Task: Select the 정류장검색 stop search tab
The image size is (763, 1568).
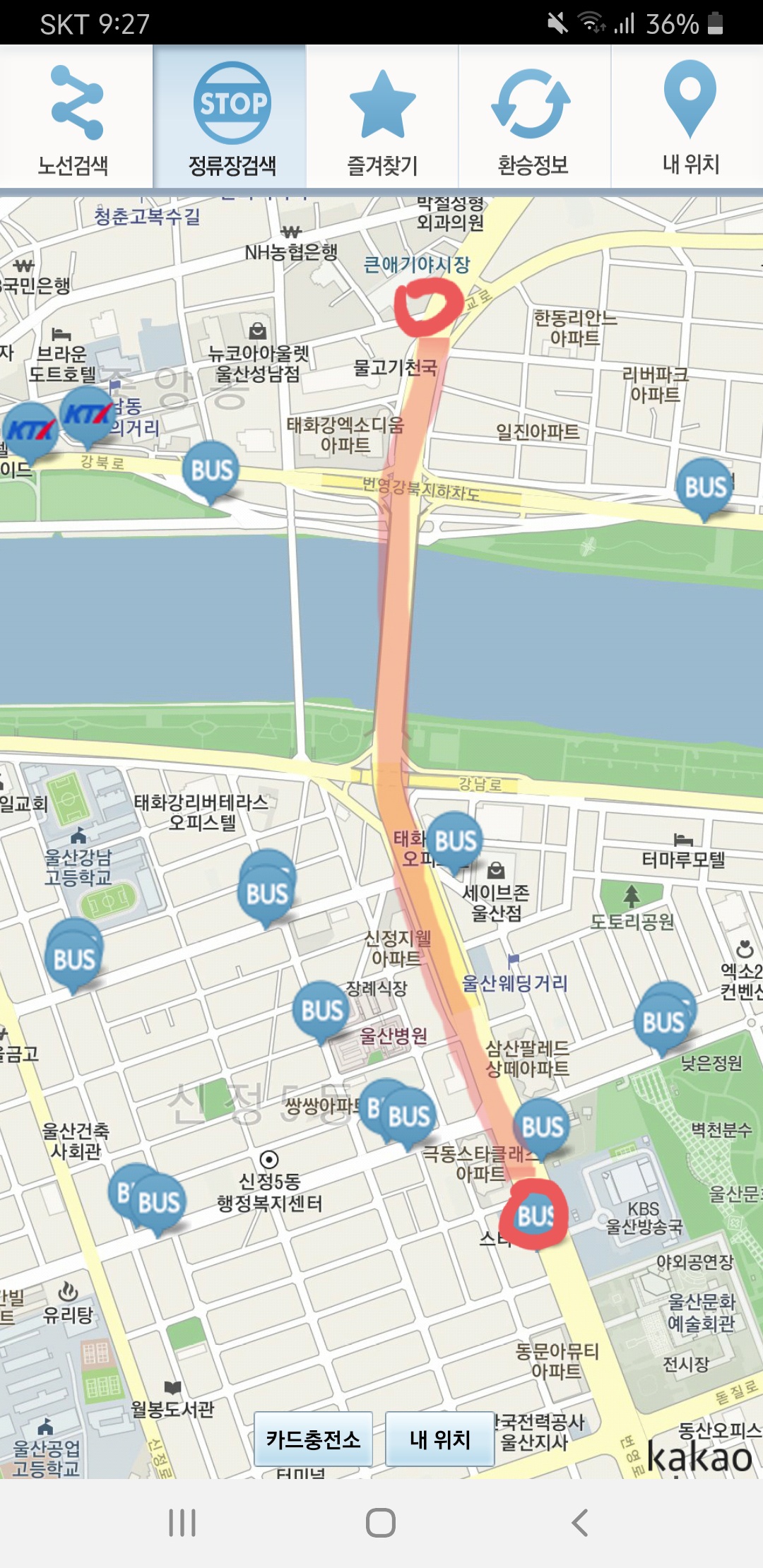Action: 230,117
